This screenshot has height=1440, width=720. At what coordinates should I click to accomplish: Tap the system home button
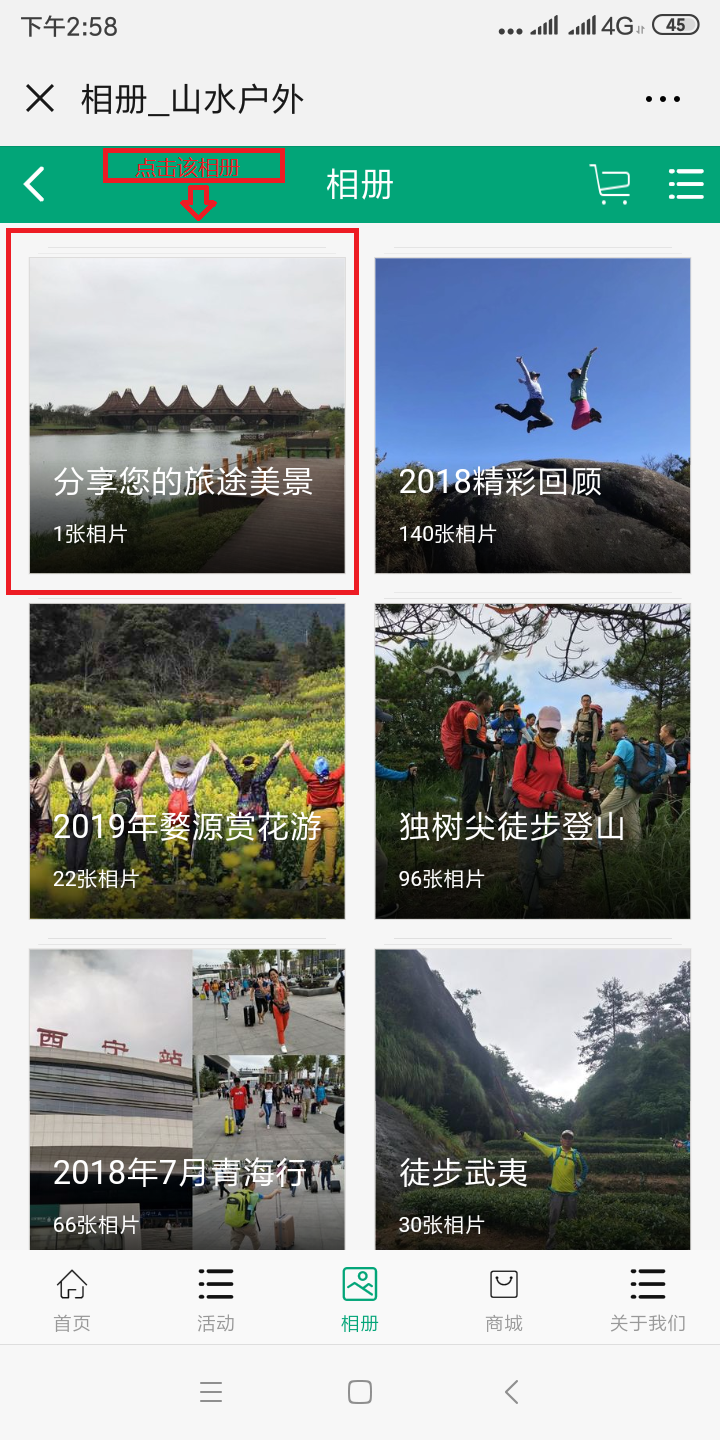click(x=360, y=1392)
